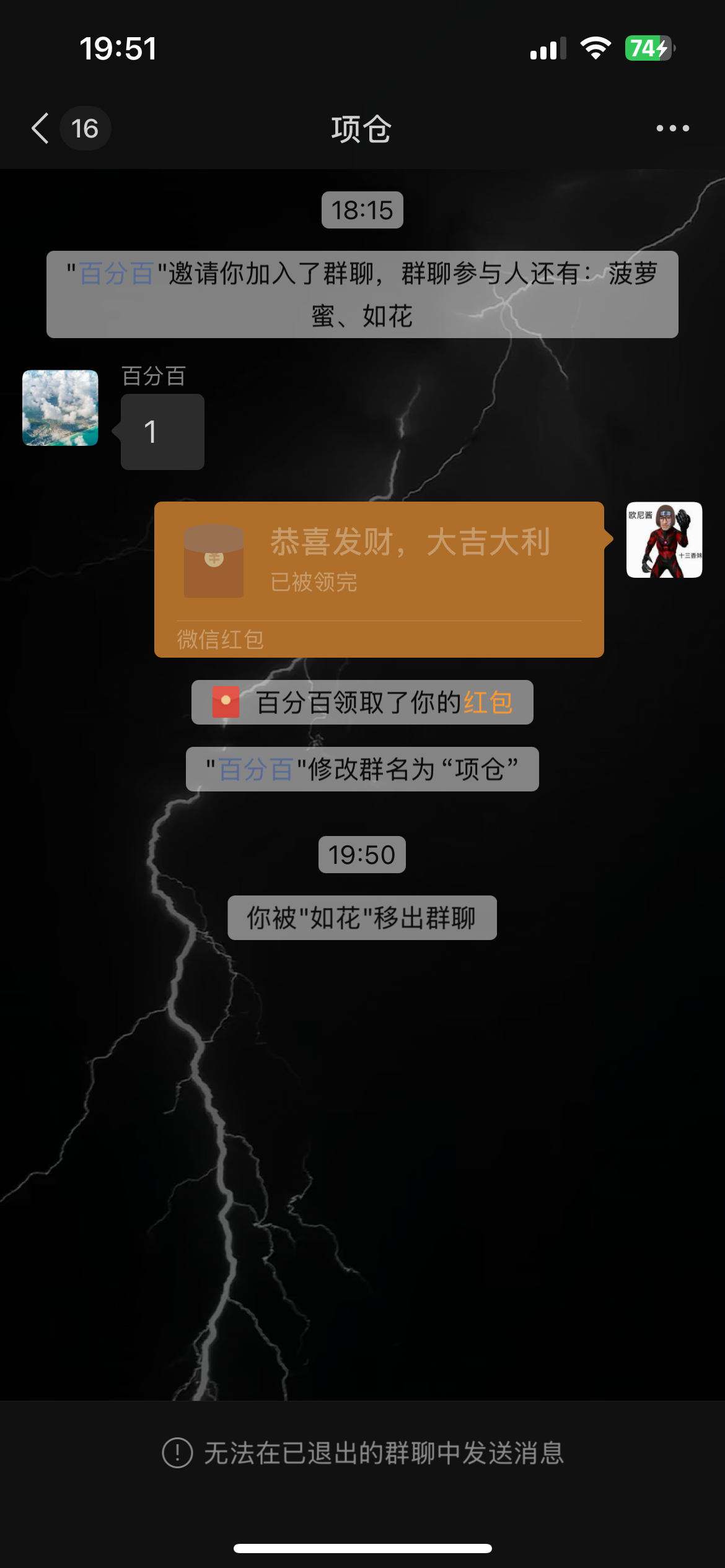Open 百分百's cloud photo avatar

60,407
